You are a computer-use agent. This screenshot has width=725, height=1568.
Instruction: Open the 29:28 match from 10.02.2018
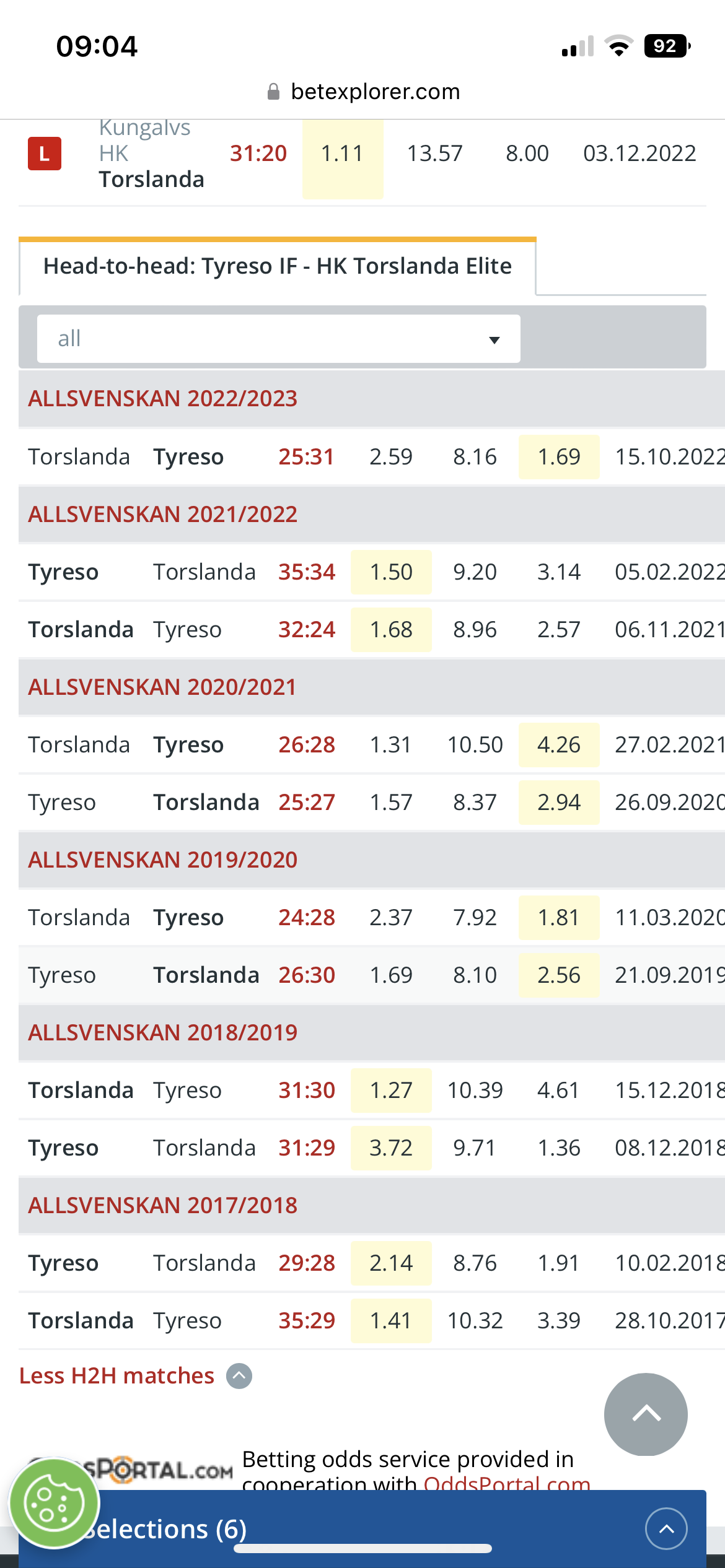point(306,1263)
